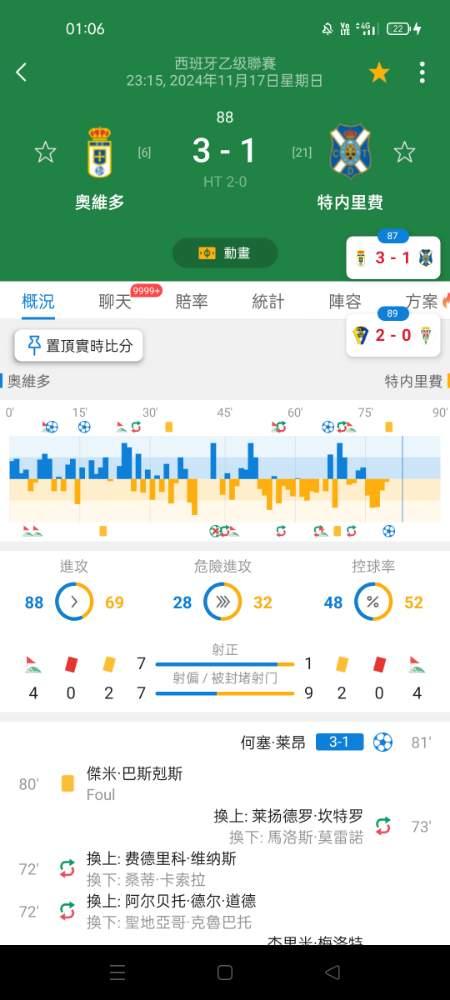The height and width of the screenshot is (1000, 450).
Task: Open the three-dot overflow menu
Action: pos(422,73)
